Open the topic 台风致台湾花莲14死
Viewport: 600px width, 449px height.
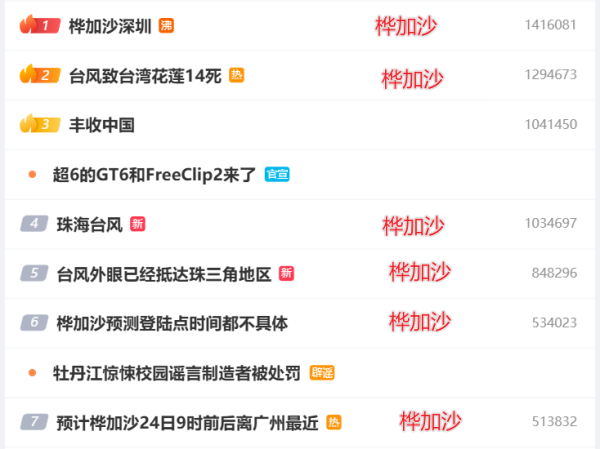coord(145,75)
